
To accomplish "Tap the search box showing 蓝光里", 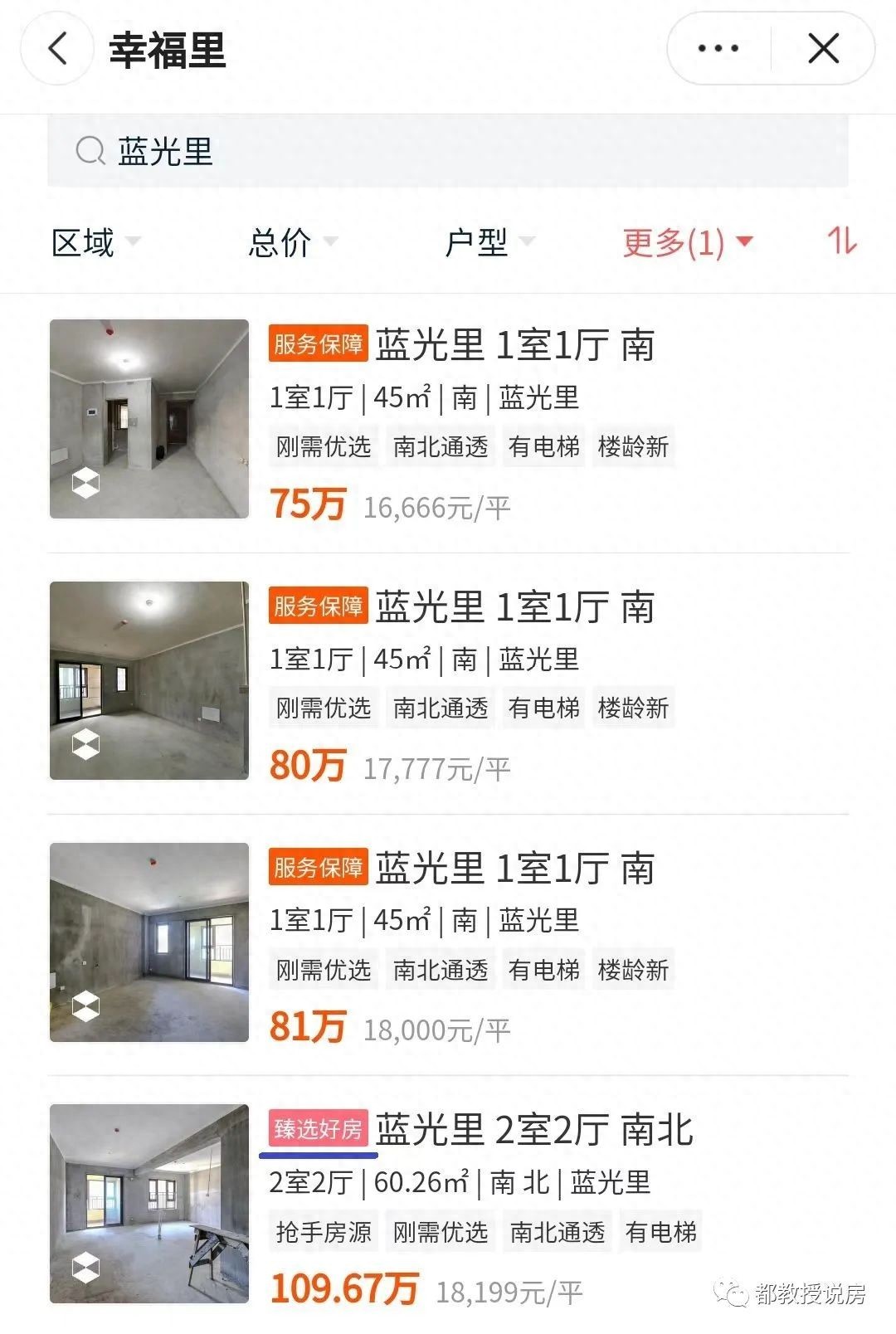I will coord(448,152).
